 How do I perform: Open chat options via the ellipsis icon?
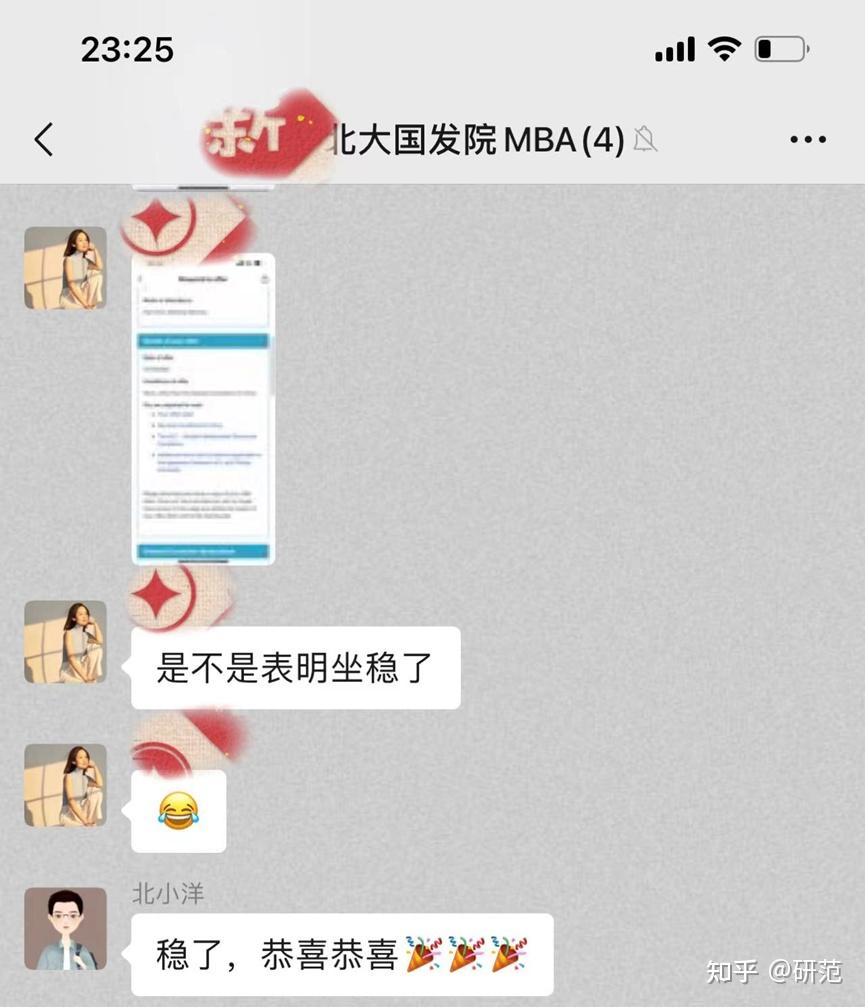(806, 139)
